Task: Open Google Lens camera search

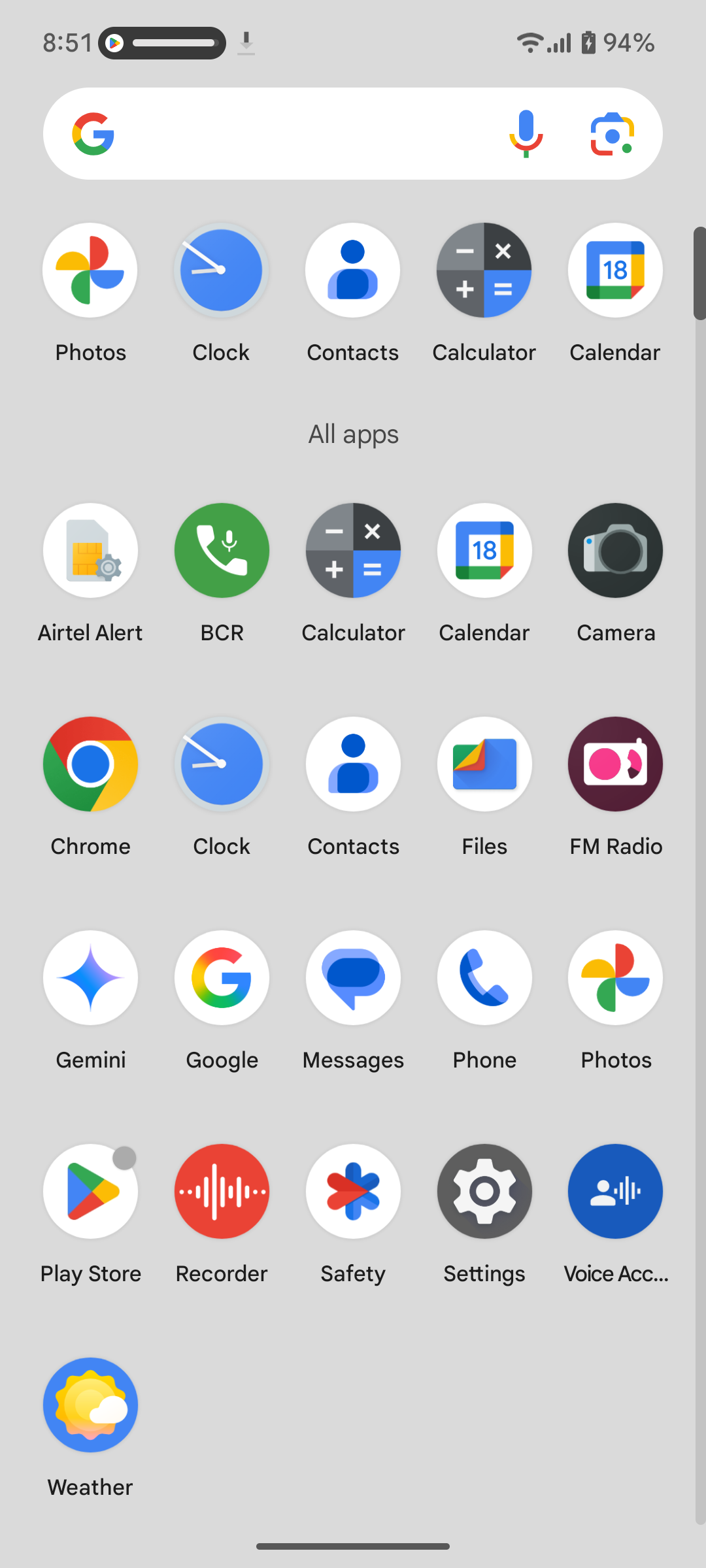Action: coord(612,134)
